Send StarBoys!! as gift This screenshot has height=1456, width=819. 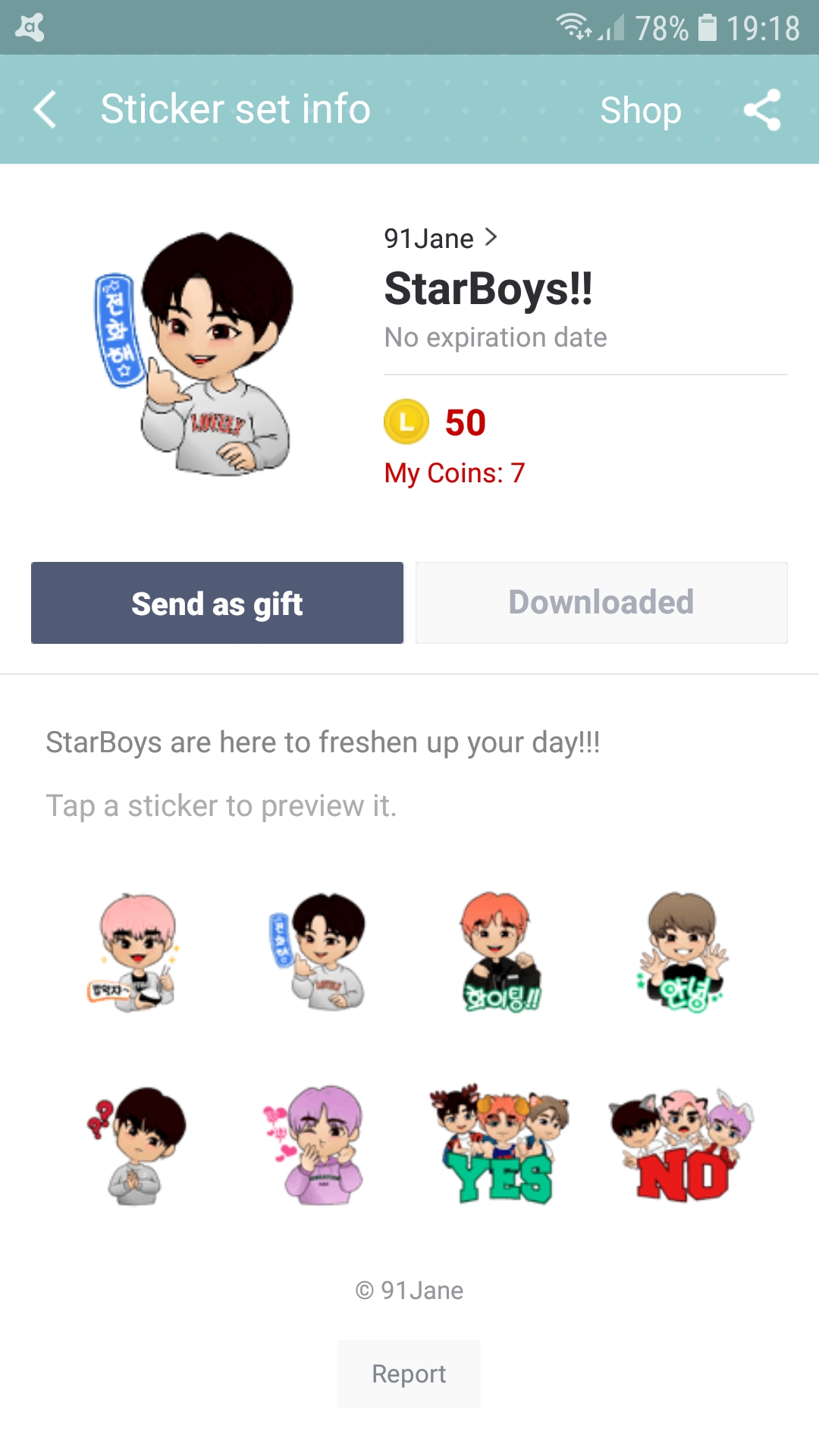217,603
